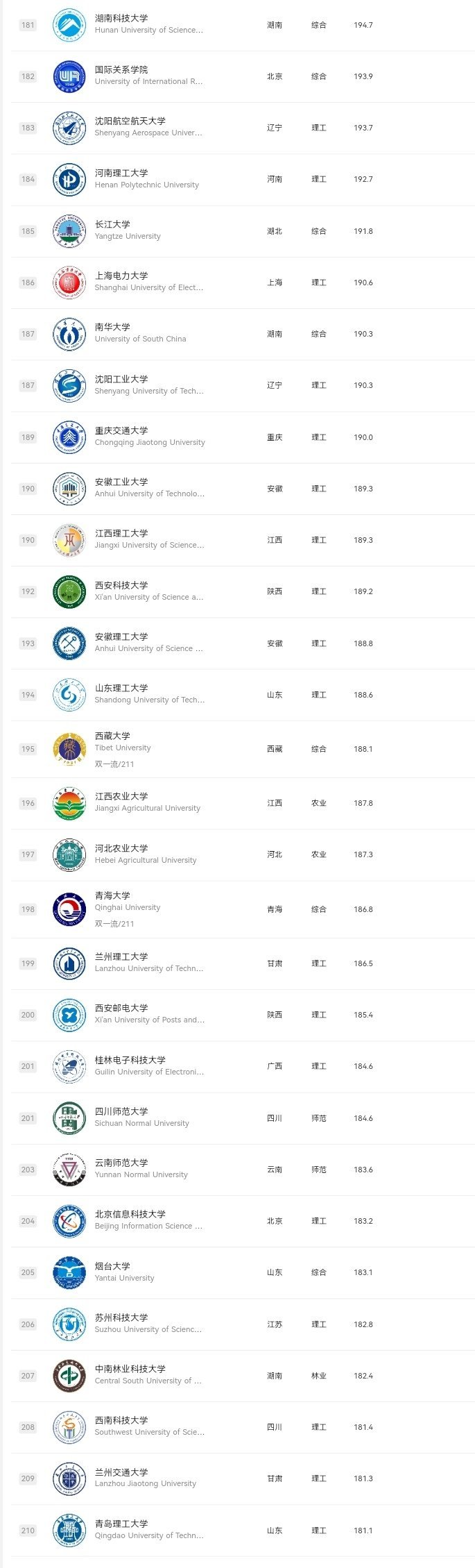Open 南华大学 details
Image resolution: width=475 pixels, height=1568 pixels.
(x=112, y=328)
